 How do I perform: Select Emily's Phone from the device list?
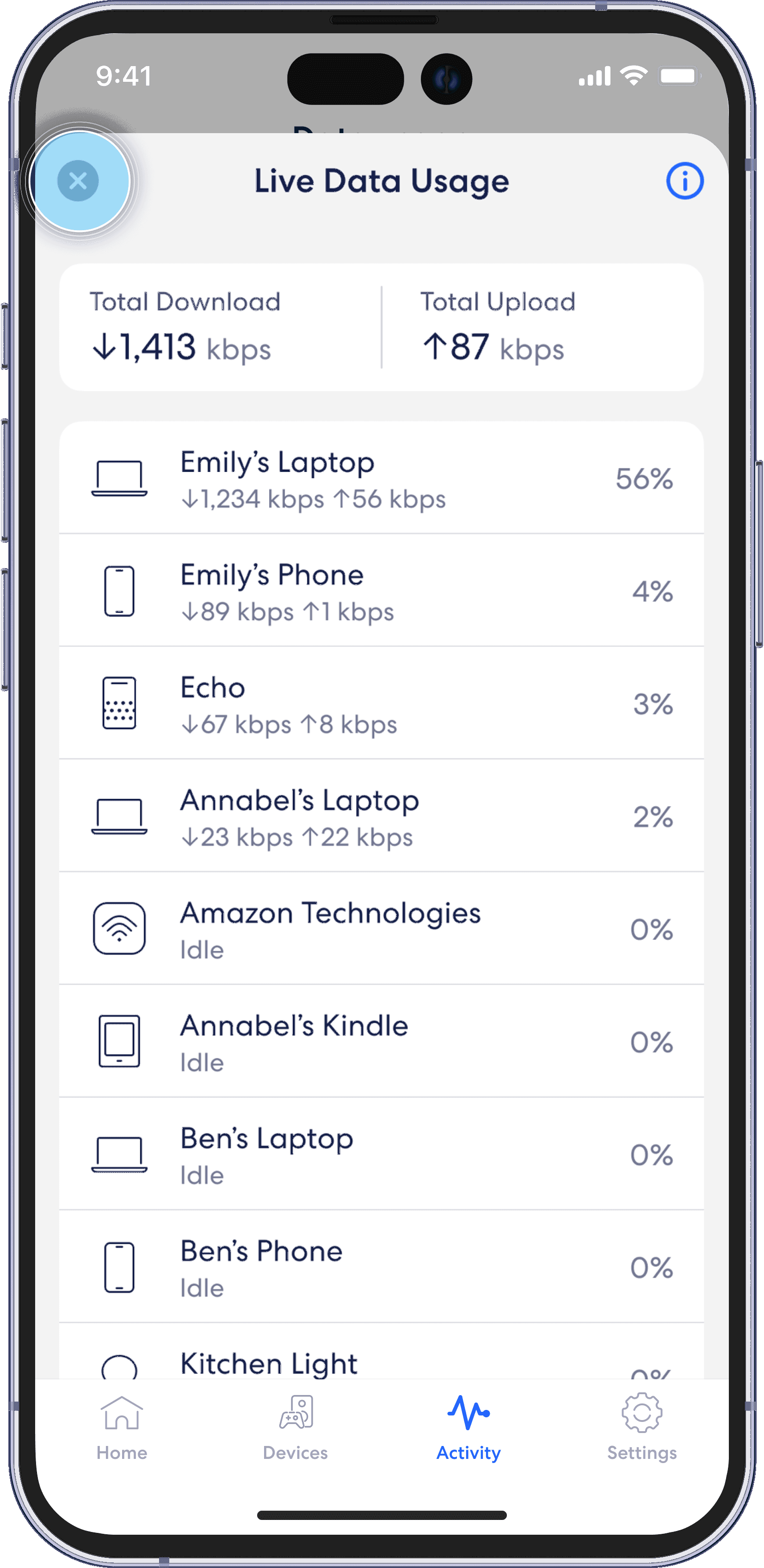point(381,591)
